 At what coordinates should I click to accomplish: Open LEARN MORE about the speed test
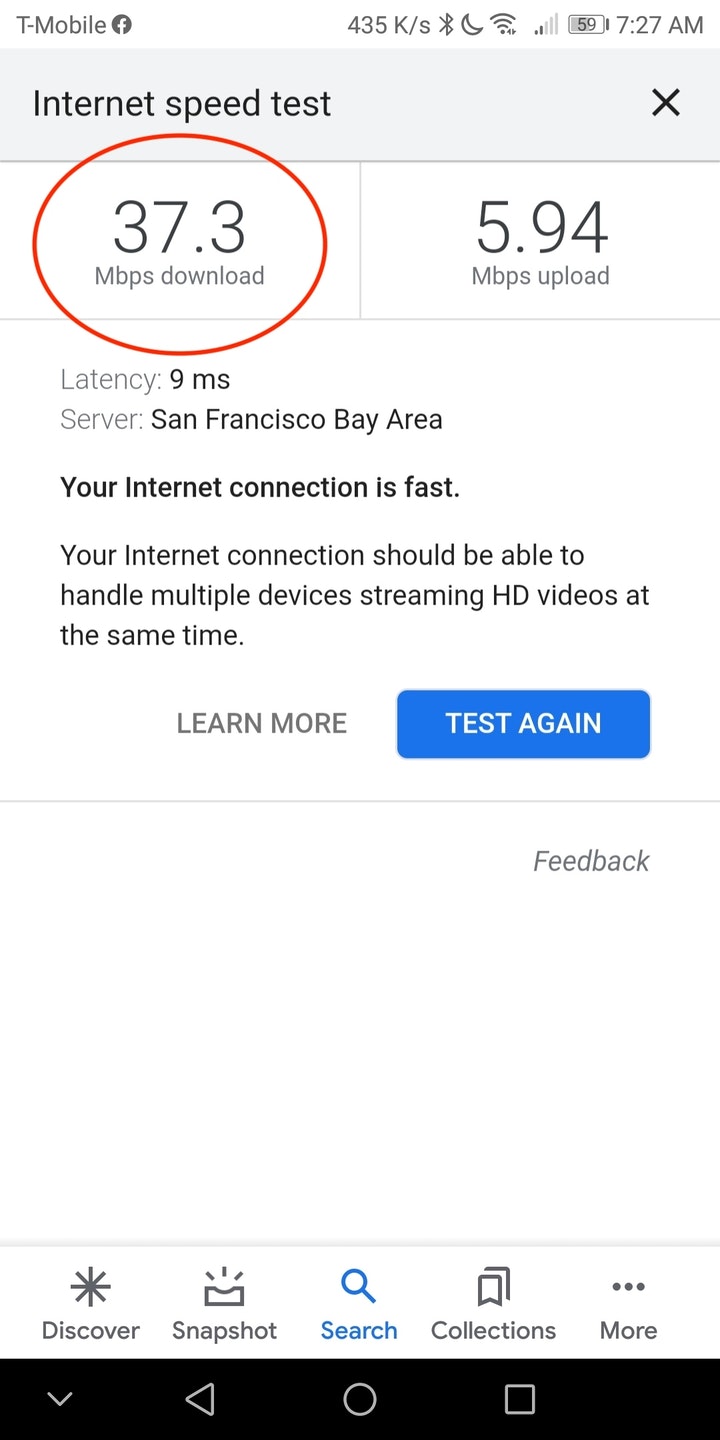262,723
